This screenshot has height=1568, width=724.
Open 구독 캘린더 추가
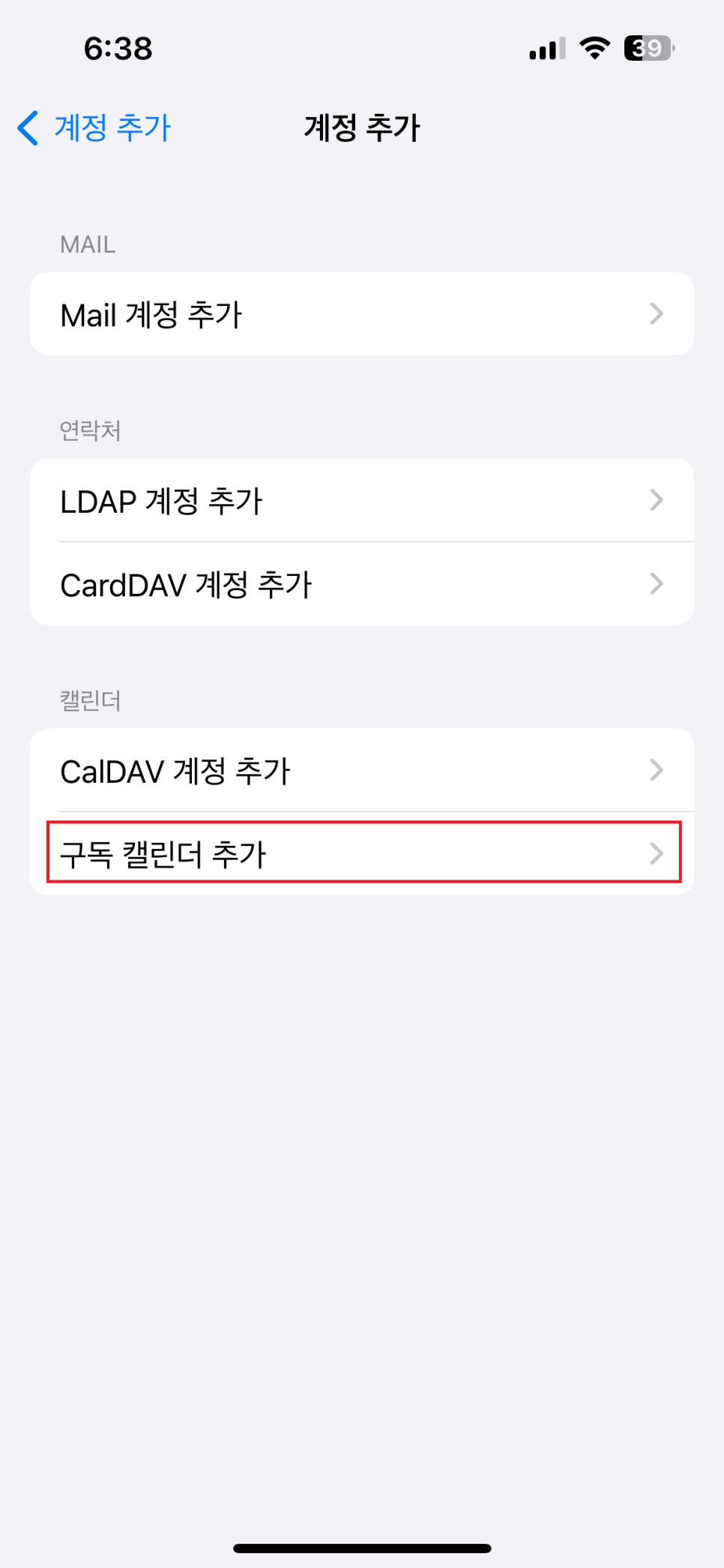pyautogui.click(x=362, y=853)
